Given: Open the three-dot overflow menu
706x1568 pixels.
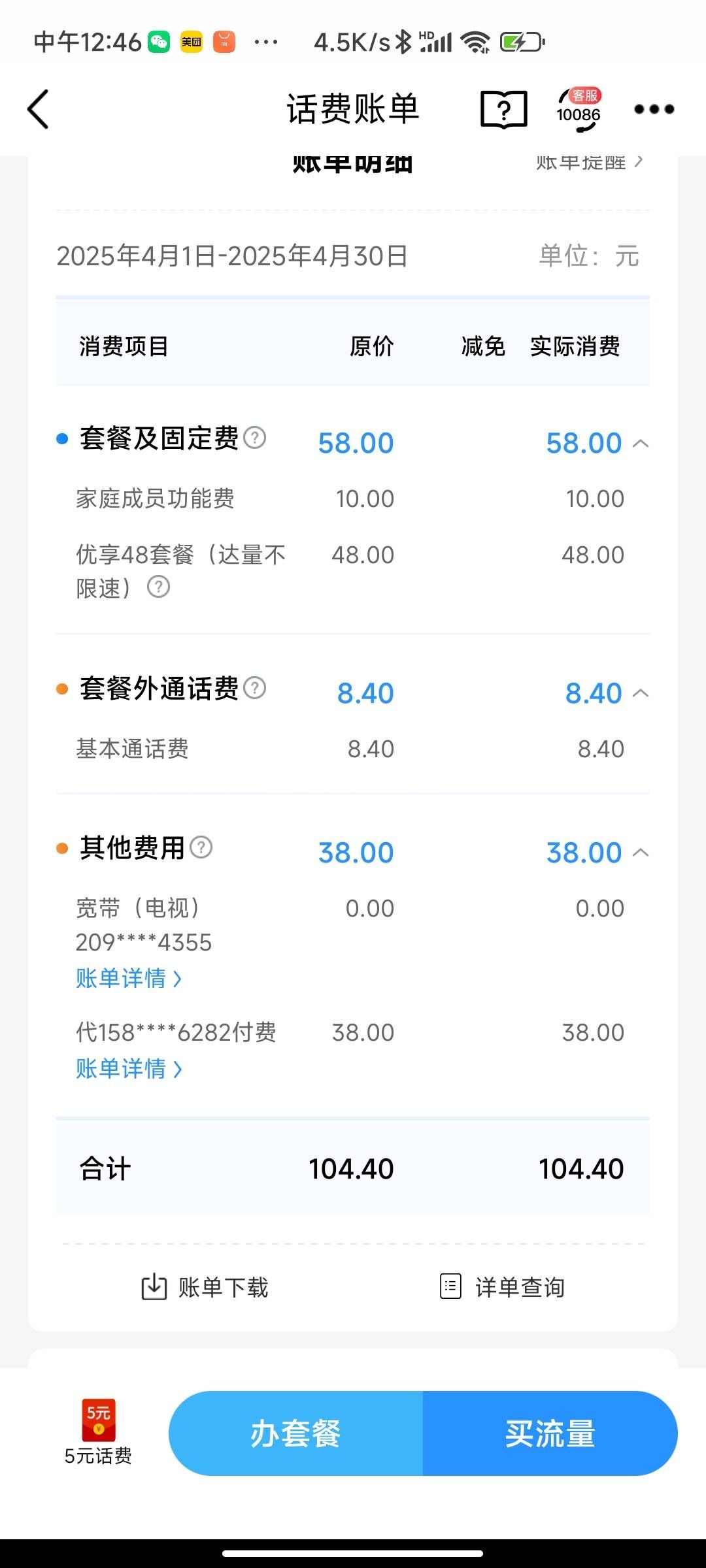Looking at the screenshot, I should pyautogui.click(x=654, y=109).
